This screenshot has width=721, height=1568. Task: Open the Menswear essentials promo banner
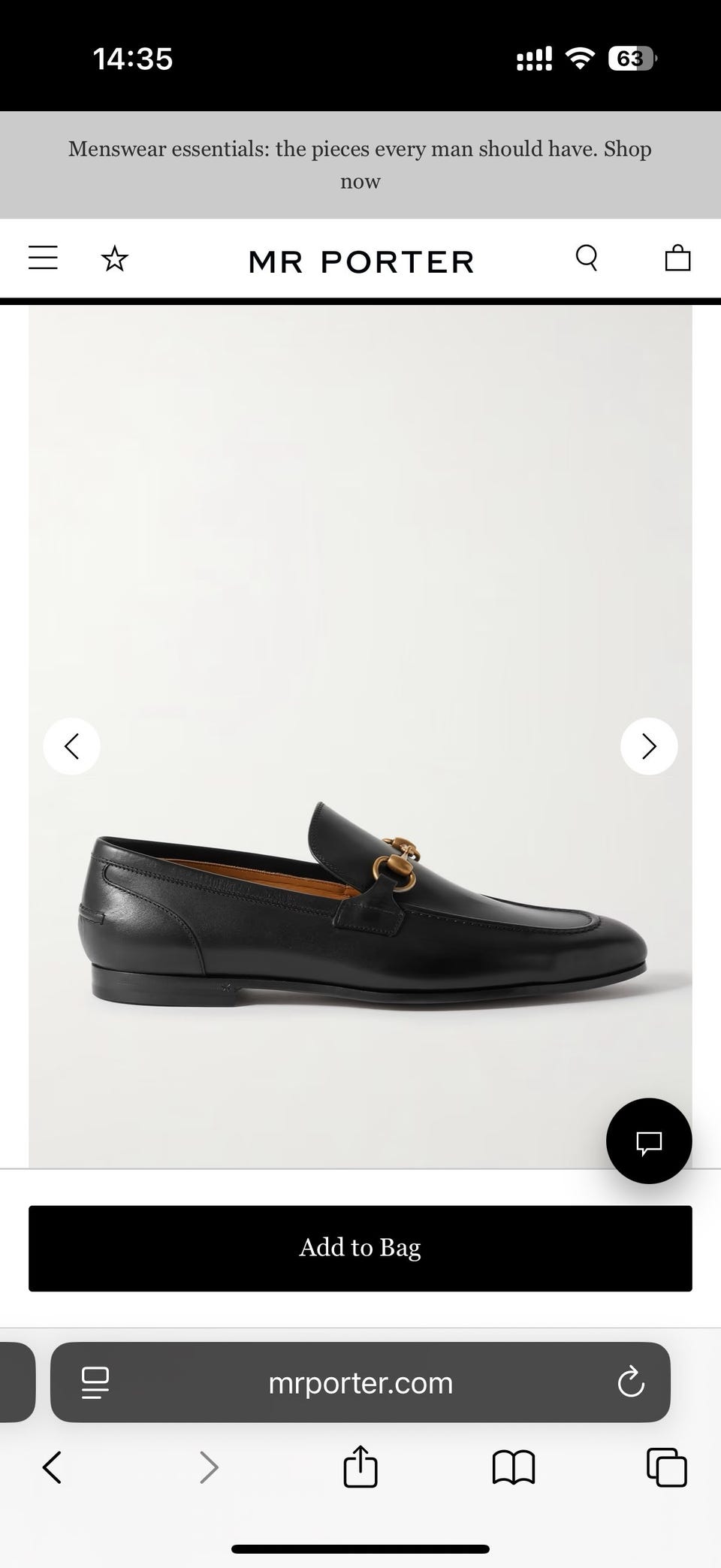[x=360, y=165]
